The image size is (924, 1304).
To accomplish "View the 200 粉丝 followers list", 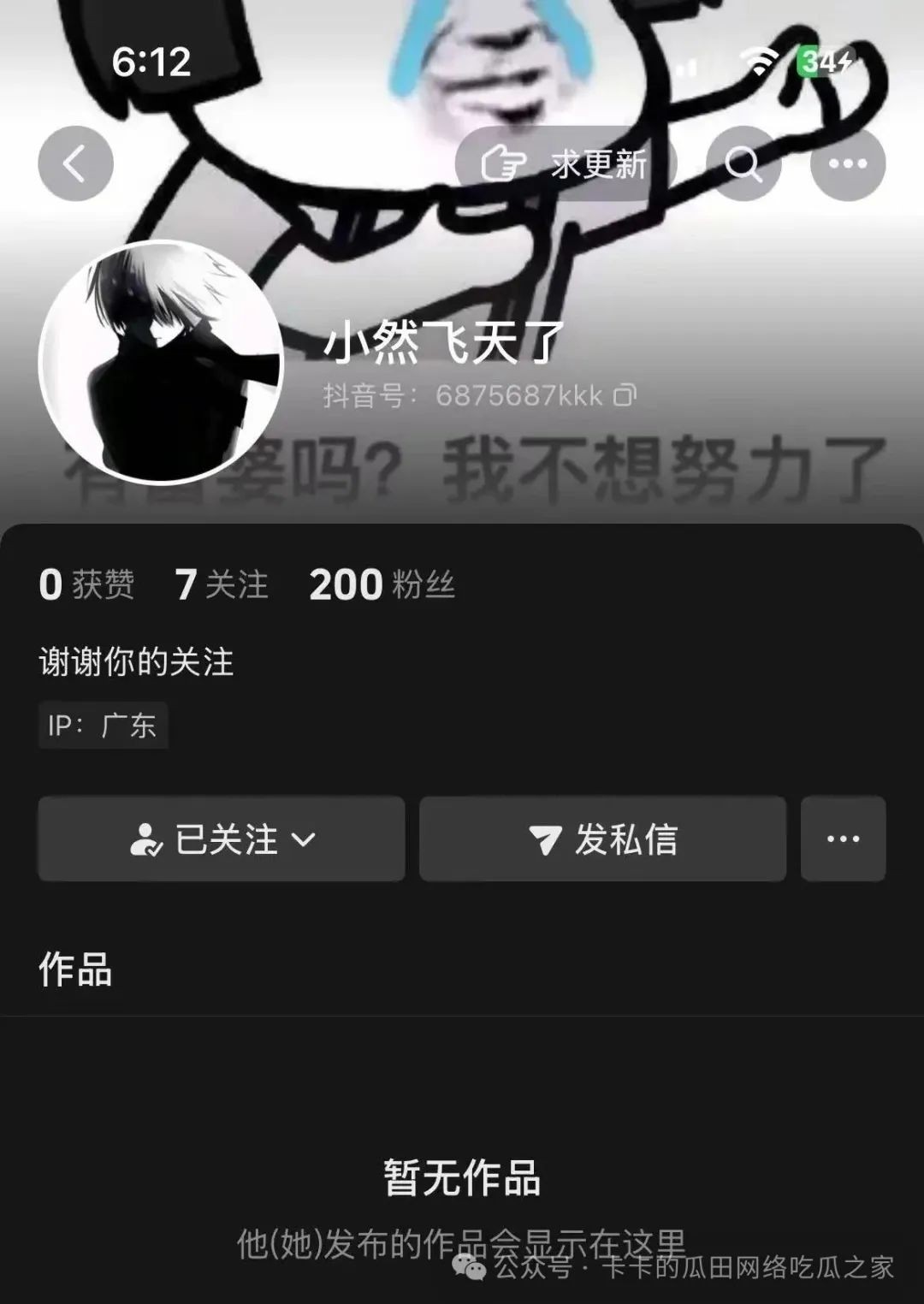I will coord(382,585).
